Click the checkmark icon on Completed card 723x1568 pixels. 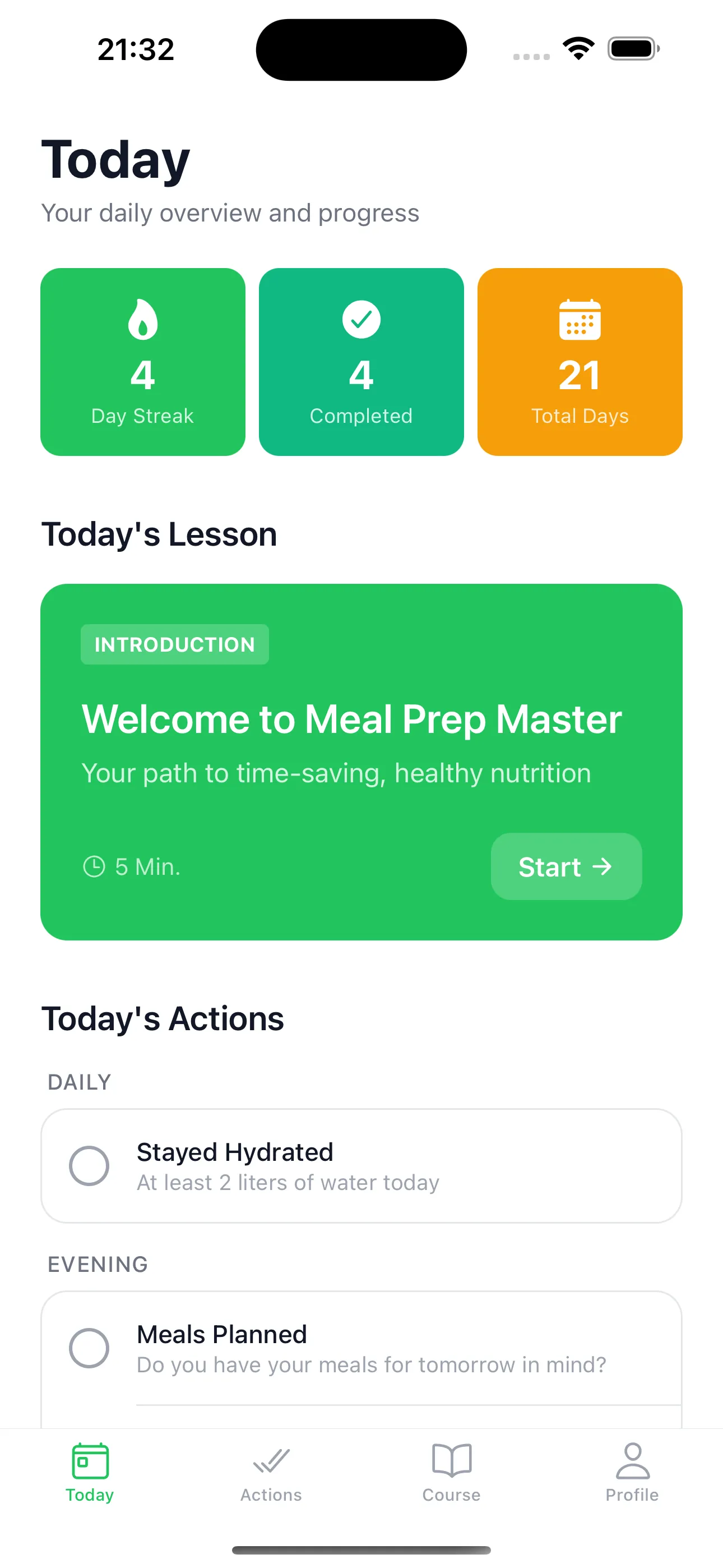click(x=361, y=319)
